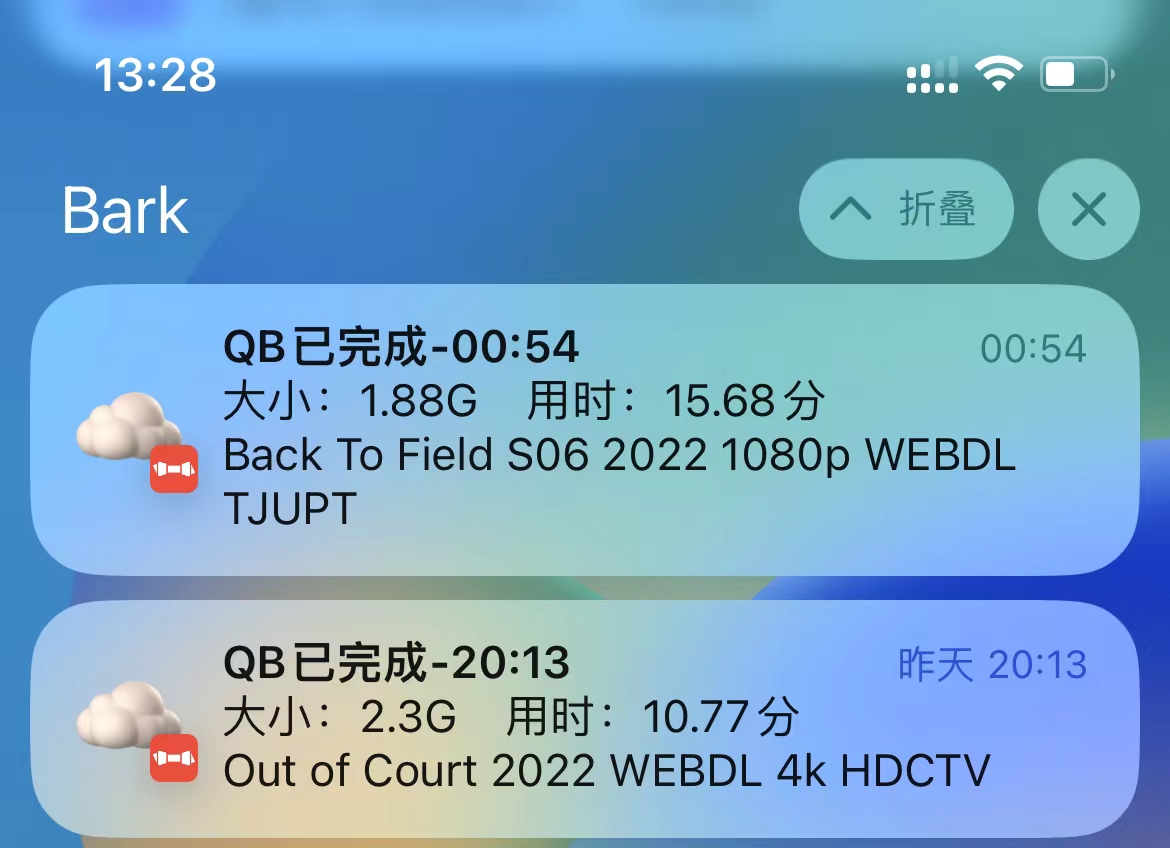Collapse the Bark notification group

click(x=906, y=210)
